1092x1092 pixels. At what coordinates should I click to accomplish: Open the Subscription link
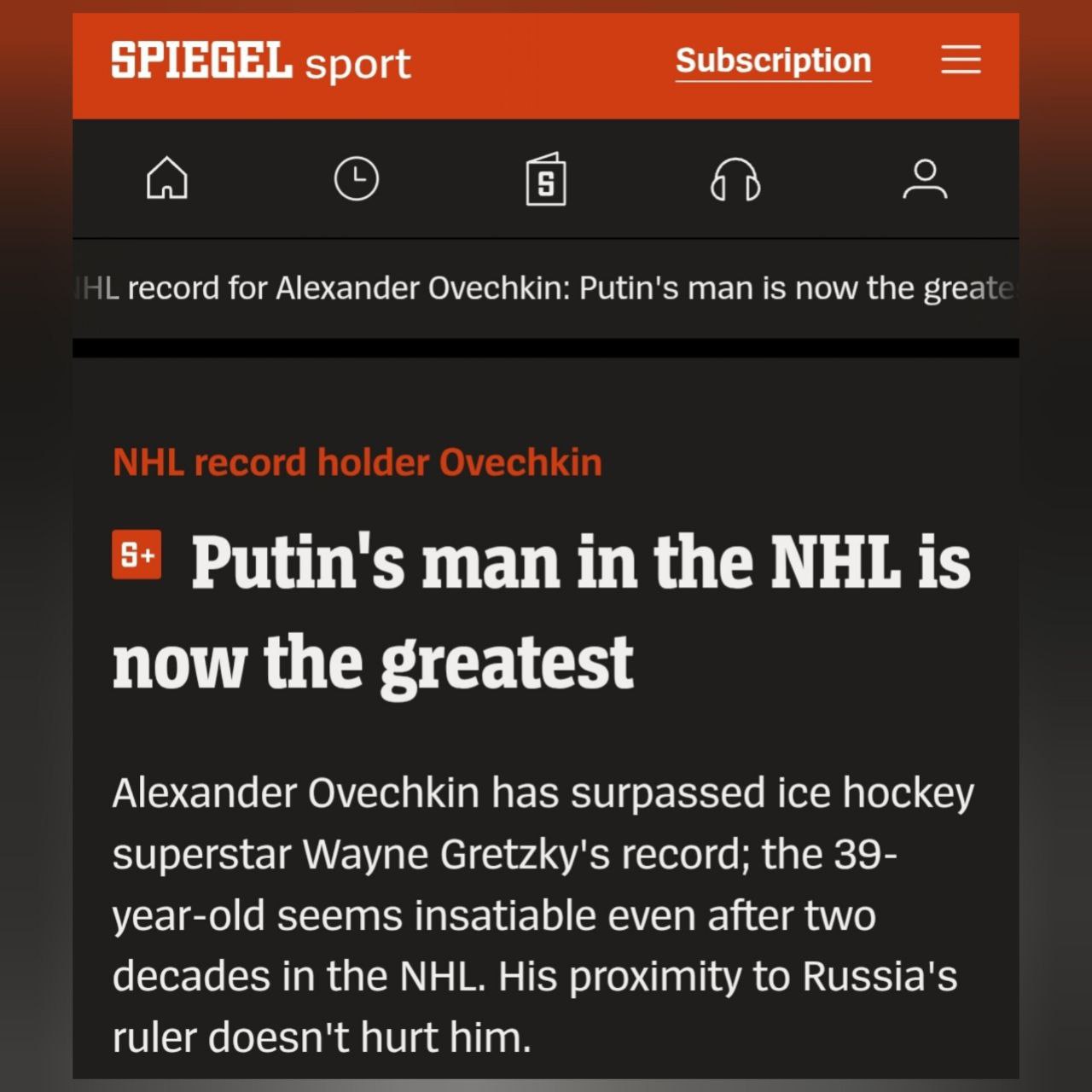click(773, 61)
